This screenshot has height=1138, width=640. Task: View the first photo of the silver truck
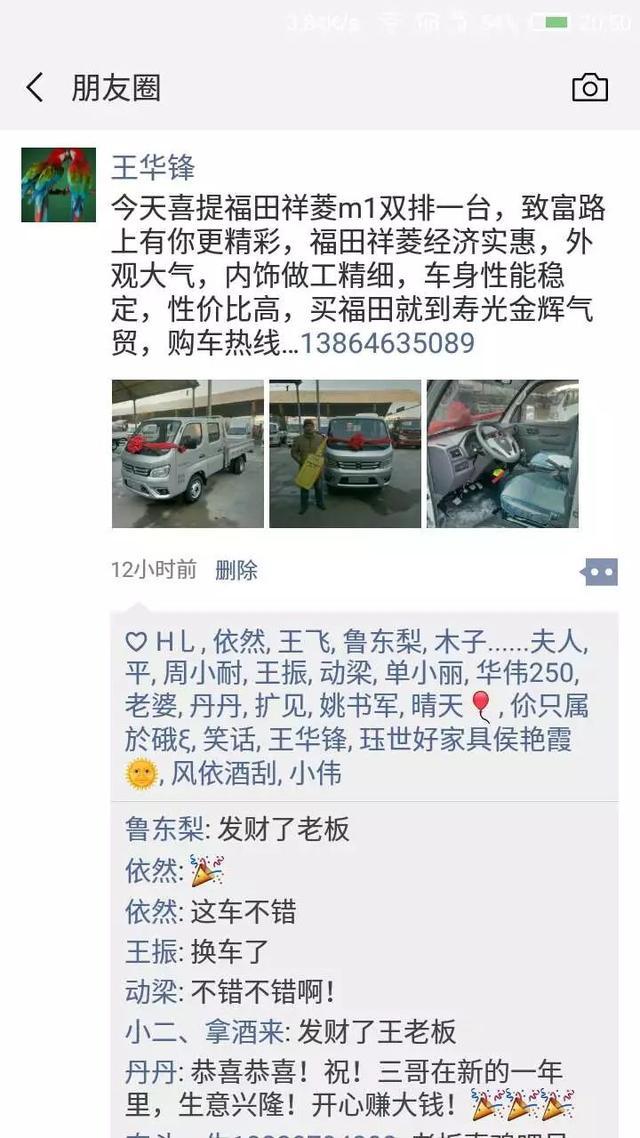point(187,453)
